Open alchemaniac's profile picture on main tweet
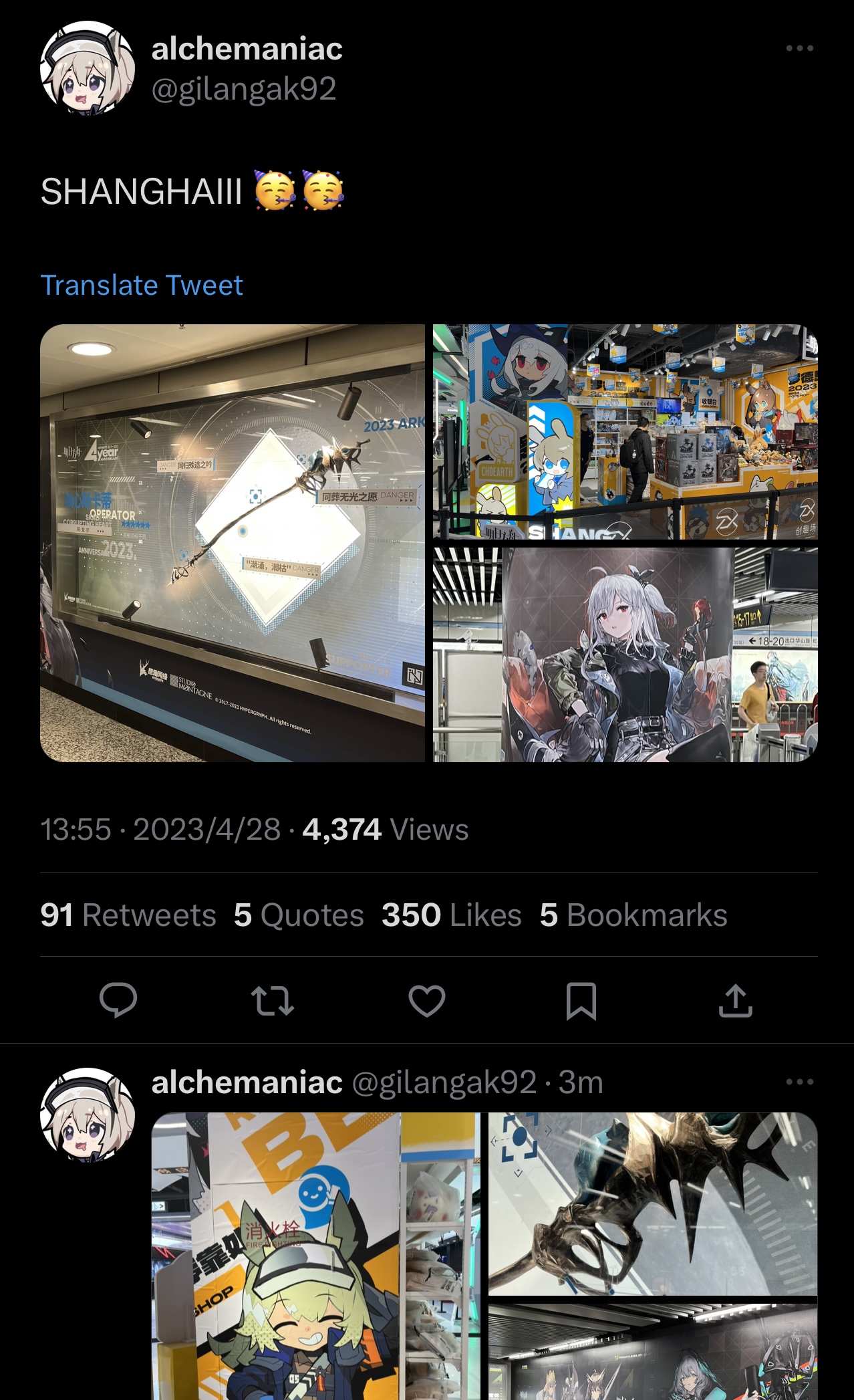 coord(88,68)
